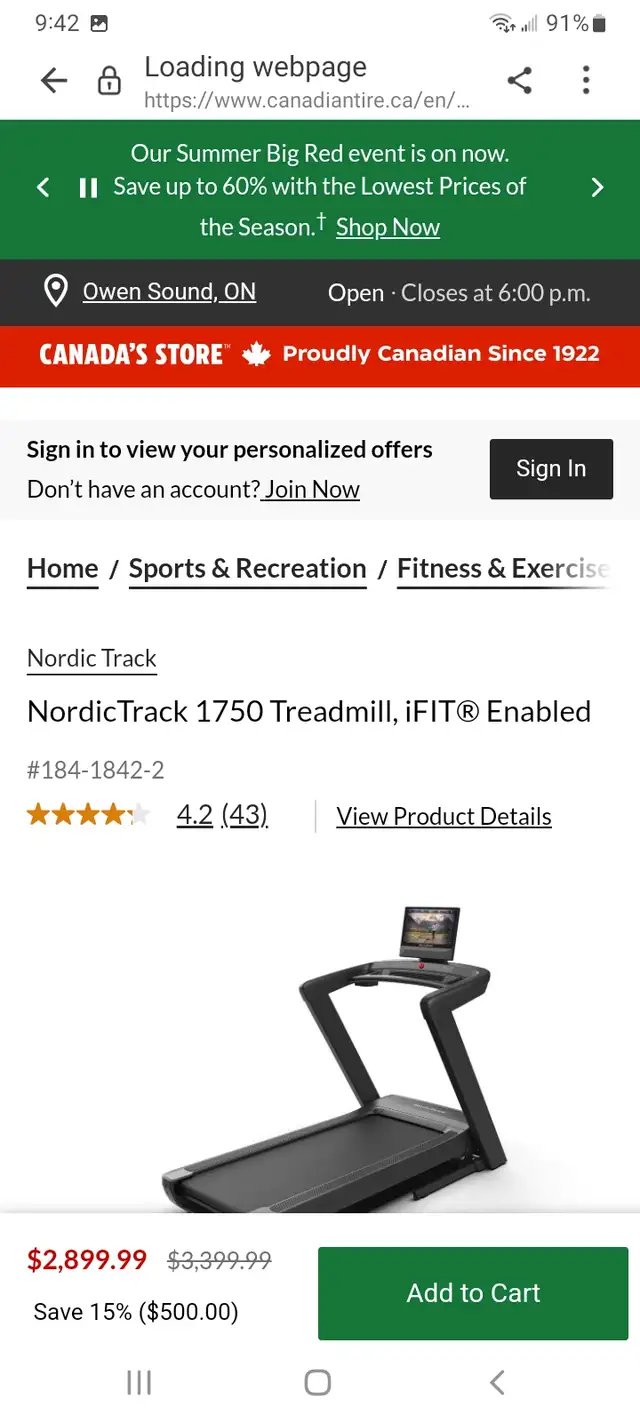Open the Nordic Track brand link
The height and width of the screenshot is (1422, 640).
point(92,658)
